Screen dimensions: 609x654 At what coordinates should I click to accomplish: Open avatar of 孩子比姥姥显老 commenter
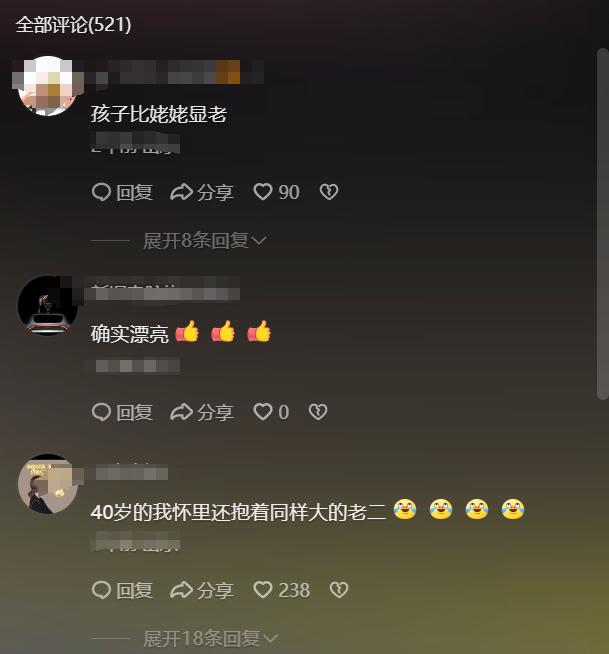pyautogui.click(x=48, y=86)
